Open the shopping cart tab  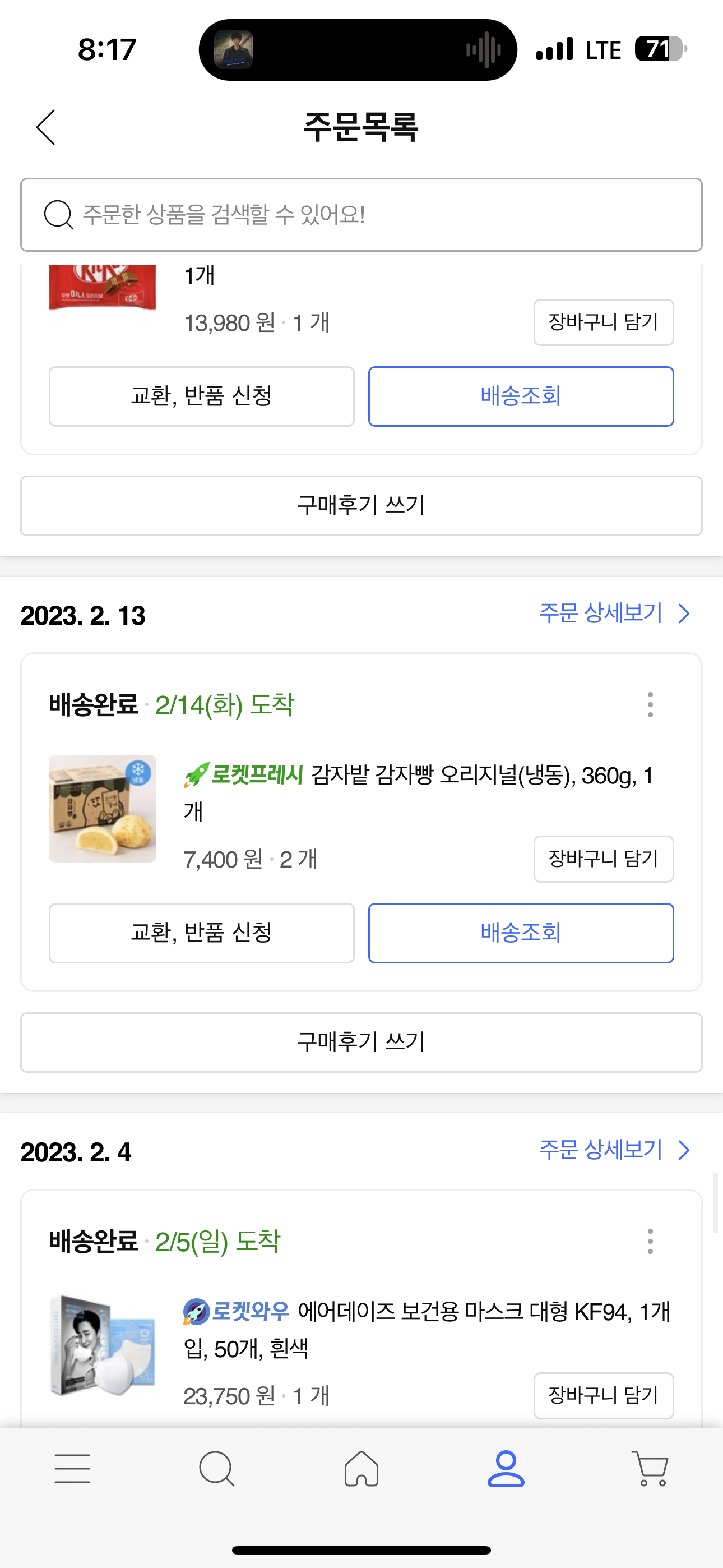point(651,1468)
